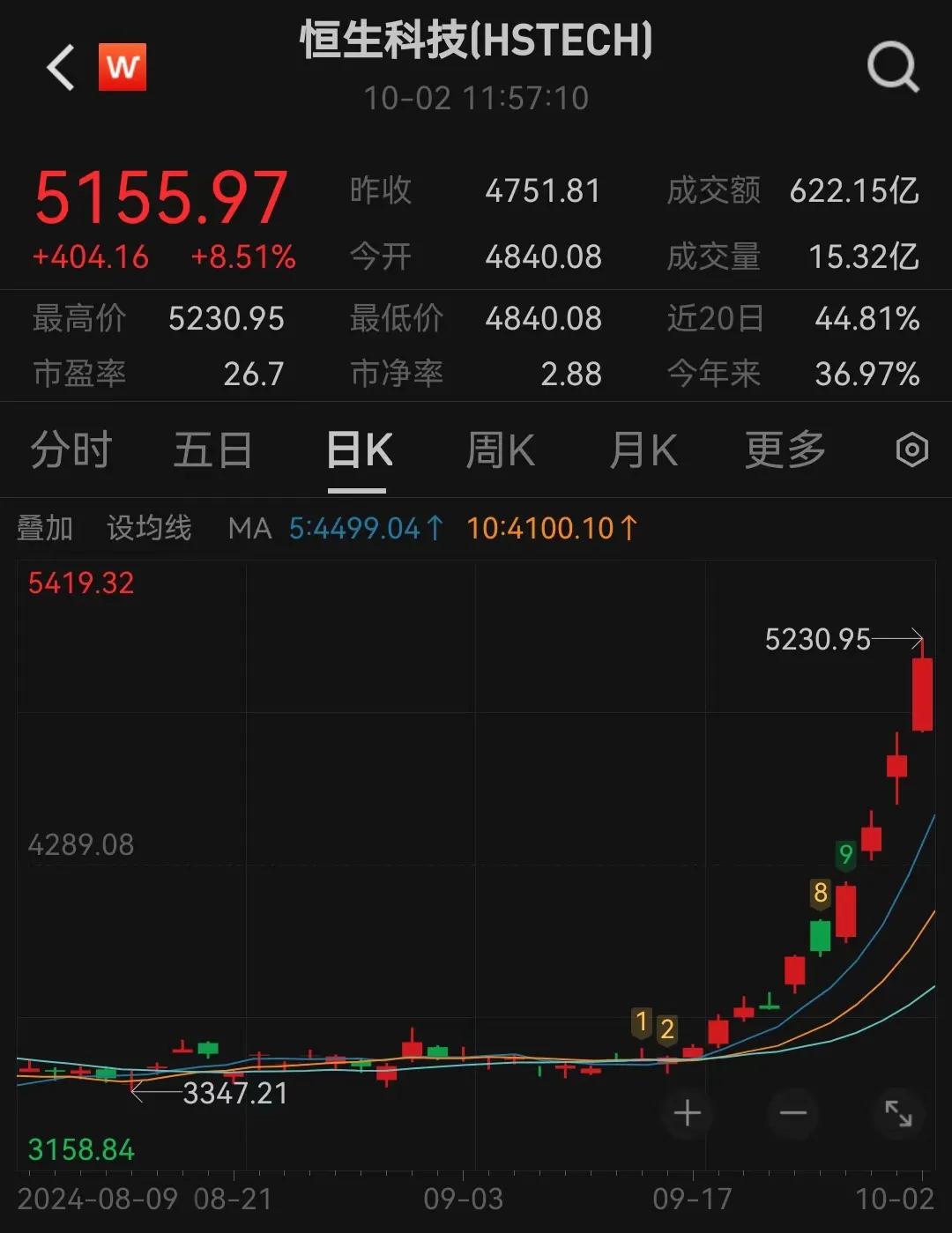Tap 叠加 to overlay another index

click(45, 529)
